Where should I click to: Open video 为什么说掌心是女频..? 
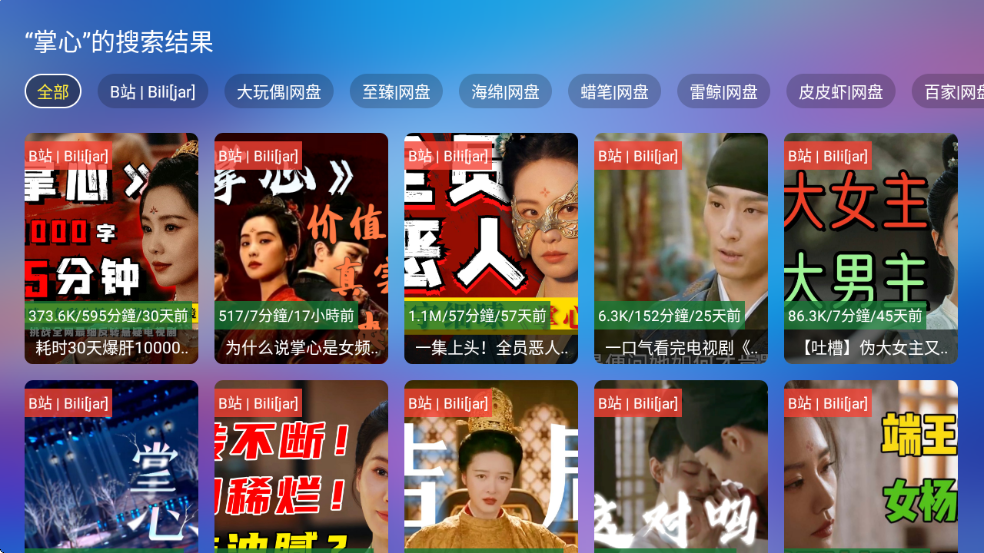[x=301, y=248]
